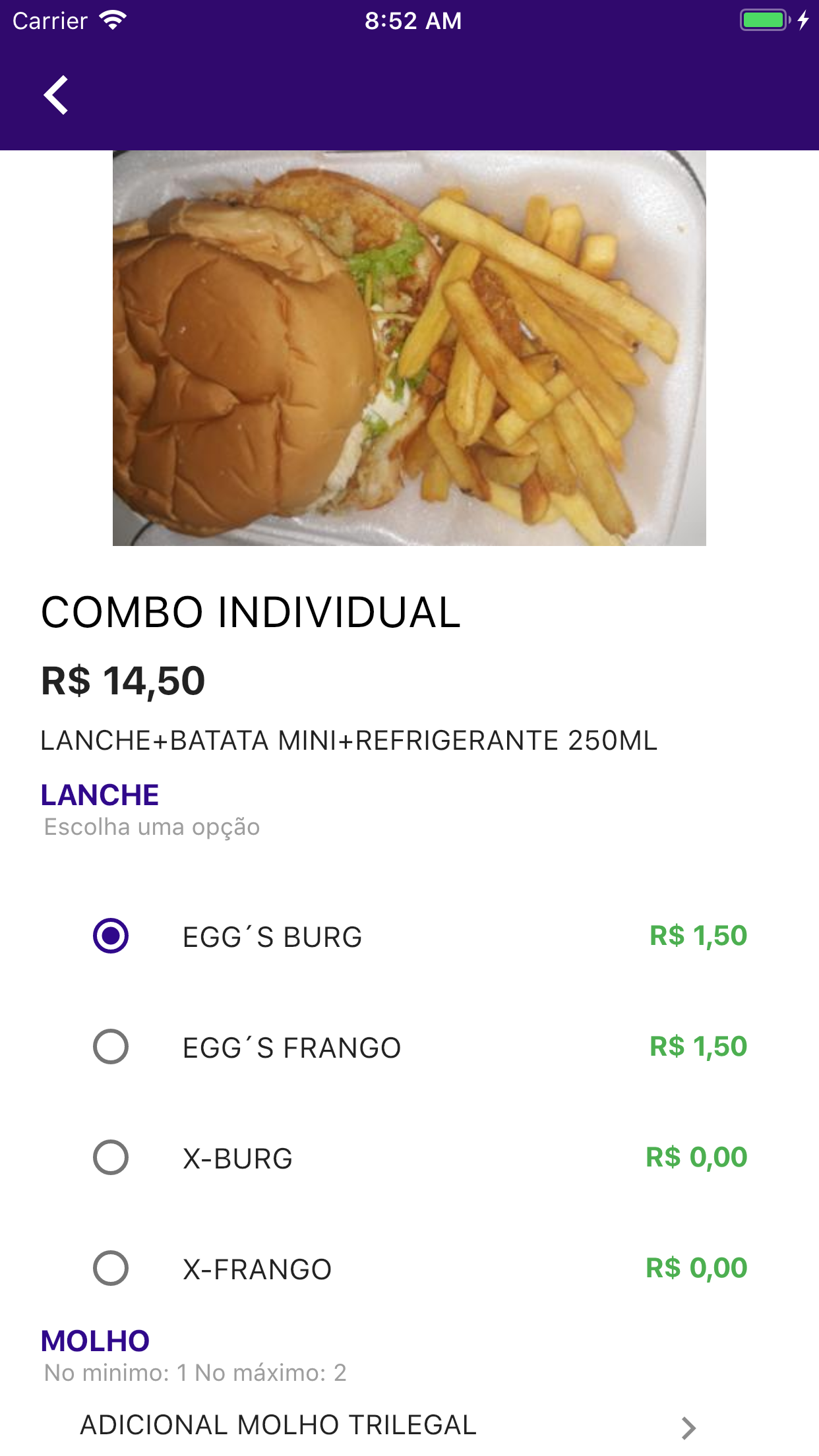Screen dimensions: 819x1456
Task: Choose EGG´S FRANGO as the lanche
Action: pos(111,1046)
